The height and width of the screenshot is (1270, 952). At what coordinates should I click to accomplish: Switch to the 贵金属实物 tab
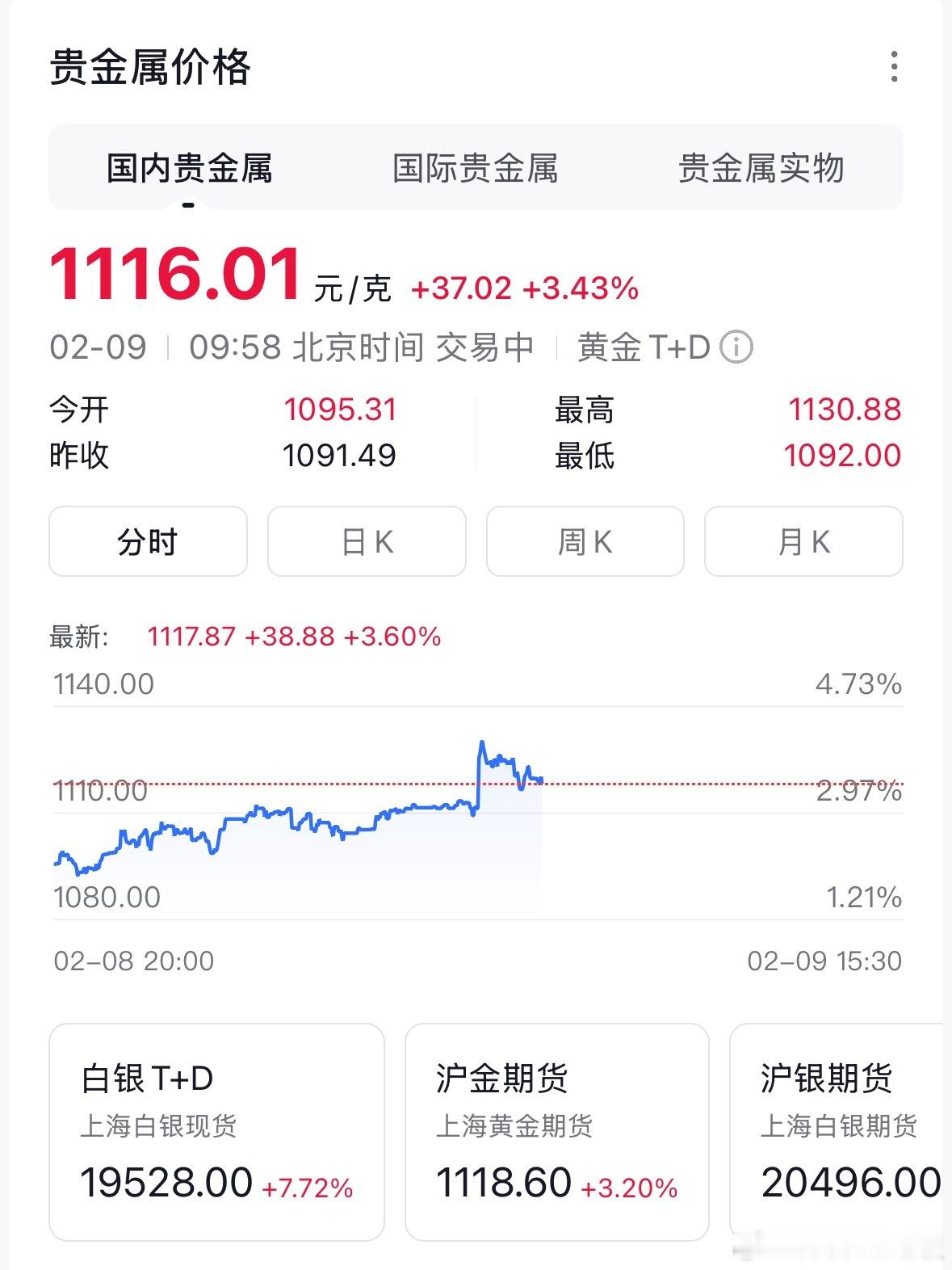[764, 167]
